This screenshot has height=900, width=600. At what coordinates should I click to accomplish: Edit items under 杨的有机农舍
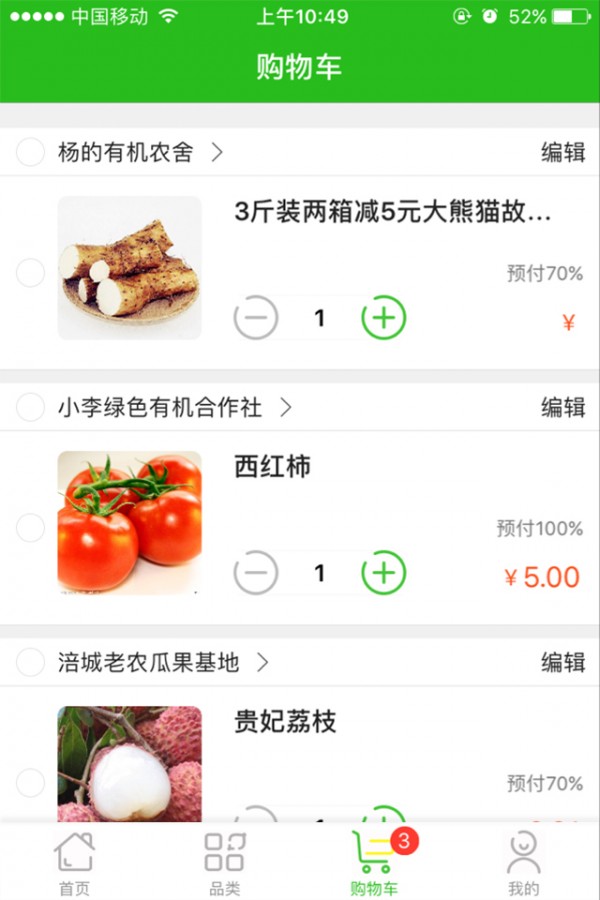(x=562, y=153)
